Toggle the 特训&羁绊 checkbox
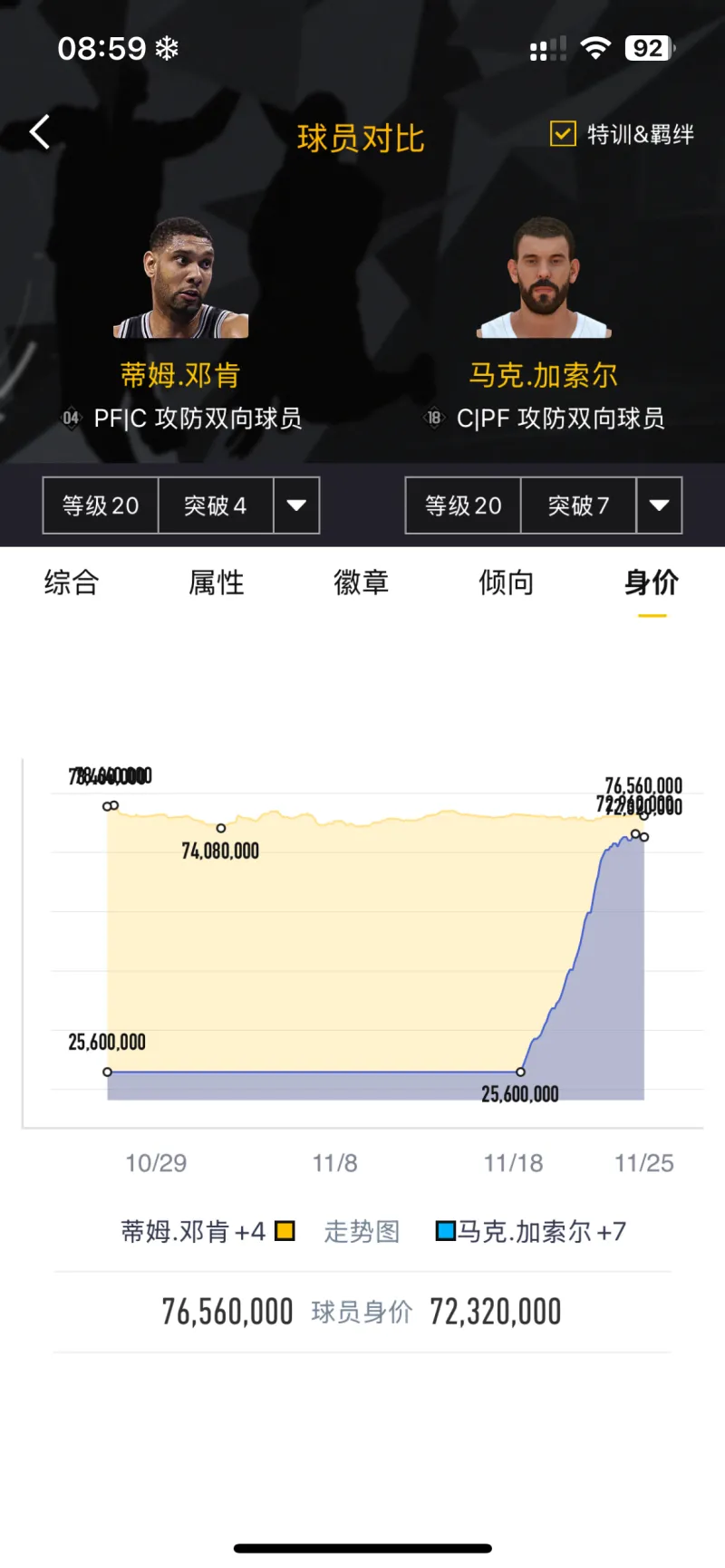 click(563, 134)
